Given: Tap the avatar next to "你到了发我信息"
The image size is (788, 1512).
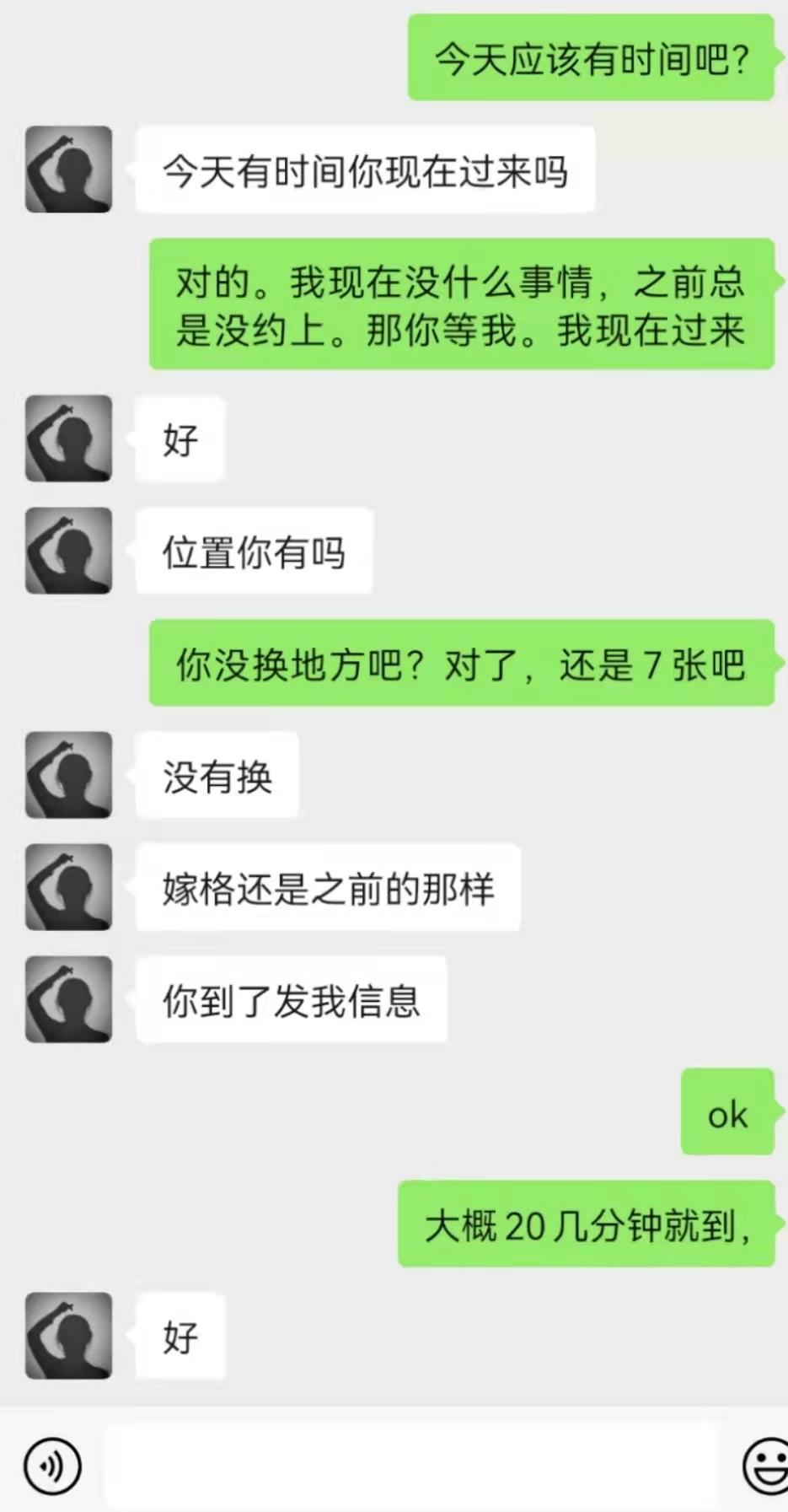Looking at the screenshot, I should pos(68,999).
